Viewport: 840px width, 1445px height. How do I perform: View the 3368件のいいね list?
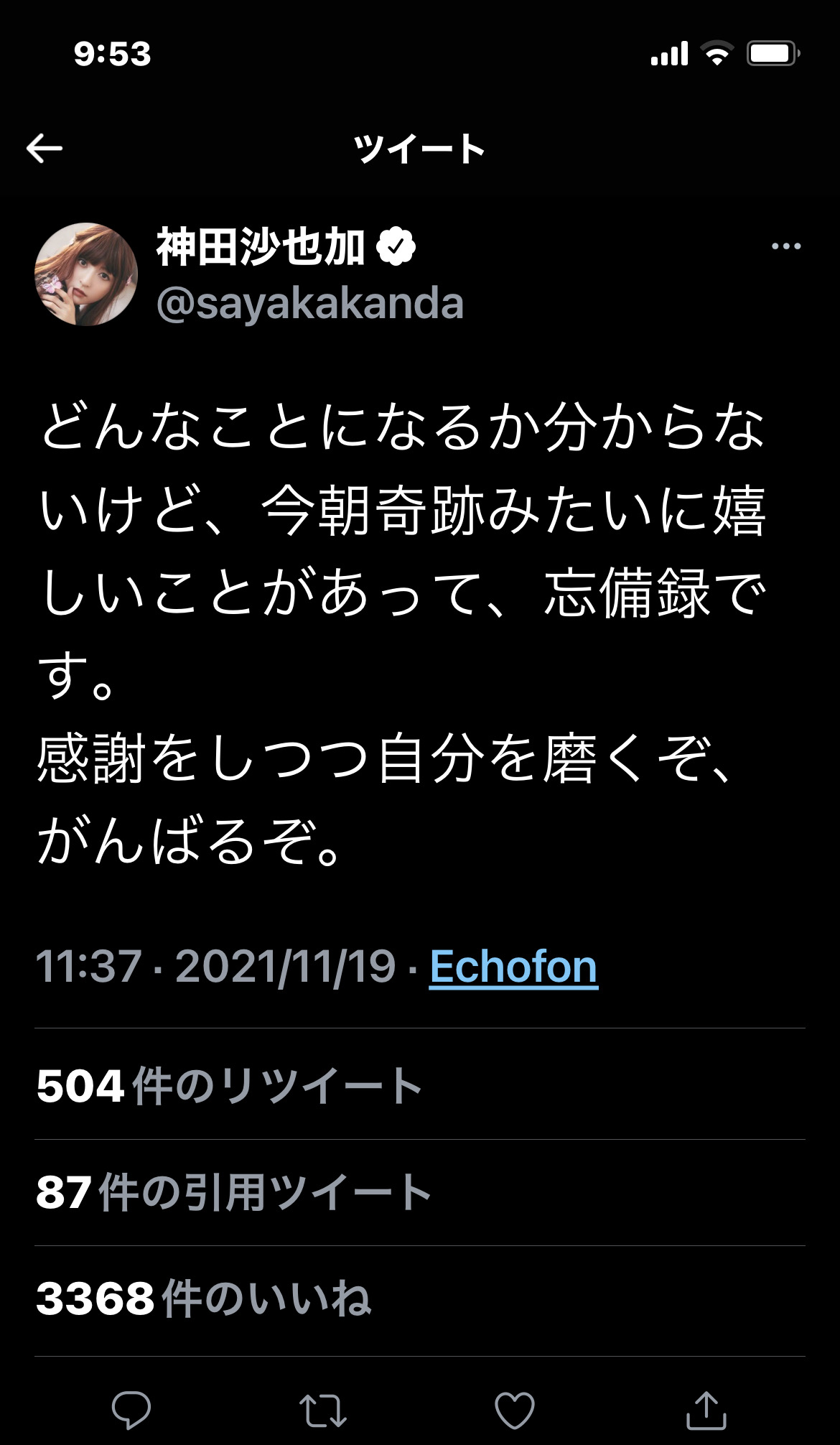203,1298
